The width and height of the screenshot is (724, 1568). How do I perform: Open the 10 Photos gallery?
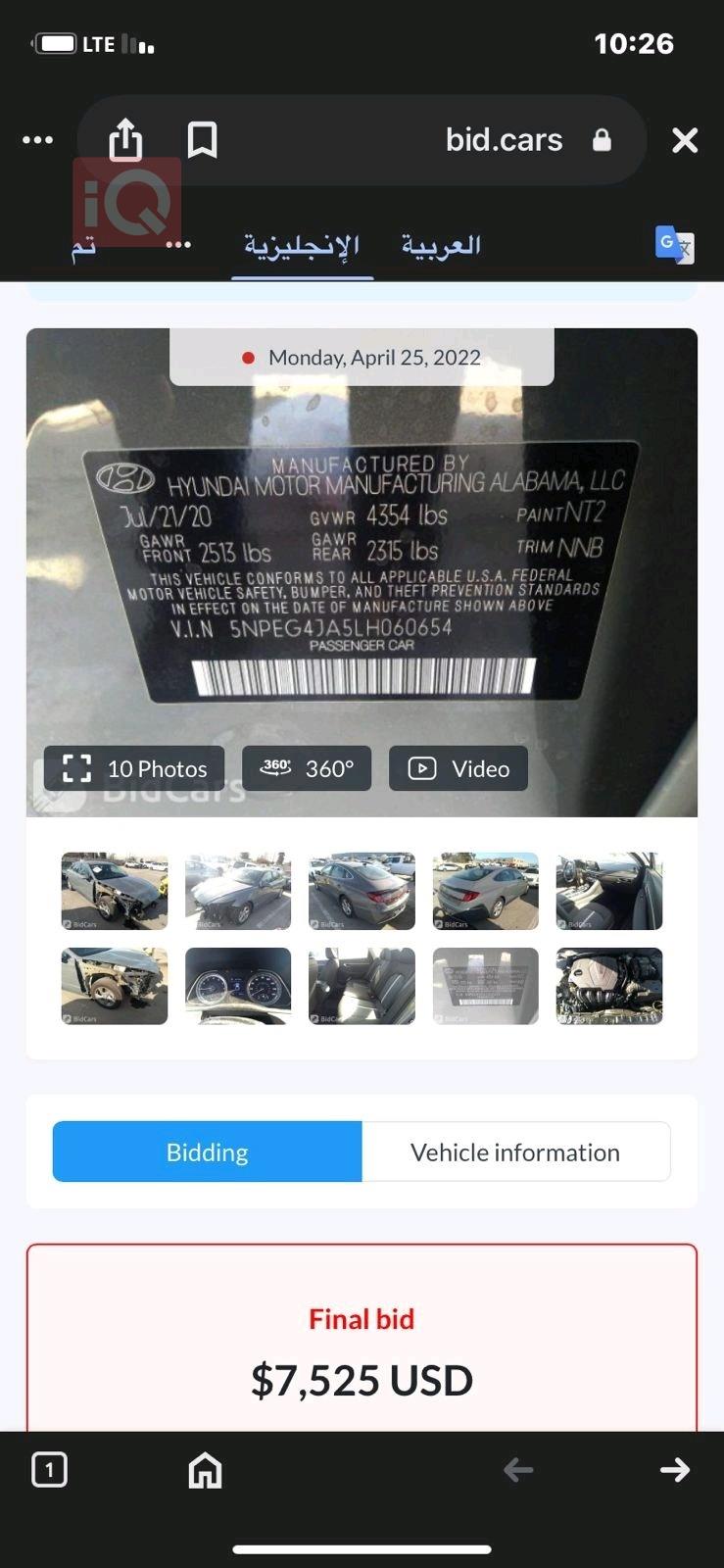134,768
